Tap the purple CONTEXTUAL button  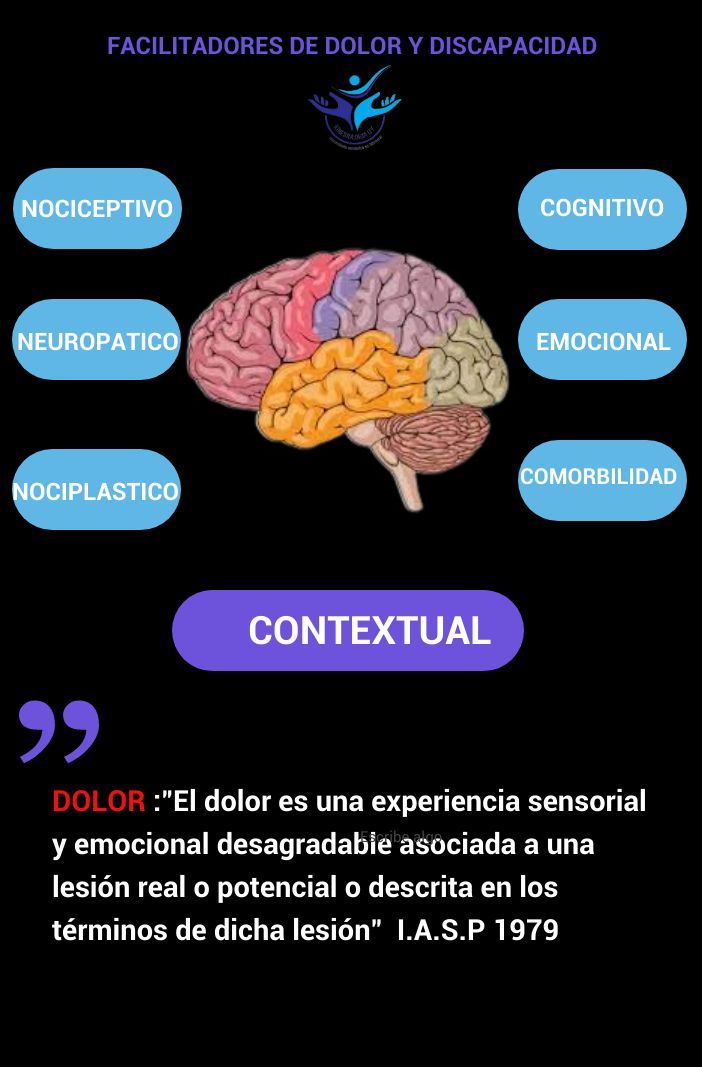click(x=348, y=630)
